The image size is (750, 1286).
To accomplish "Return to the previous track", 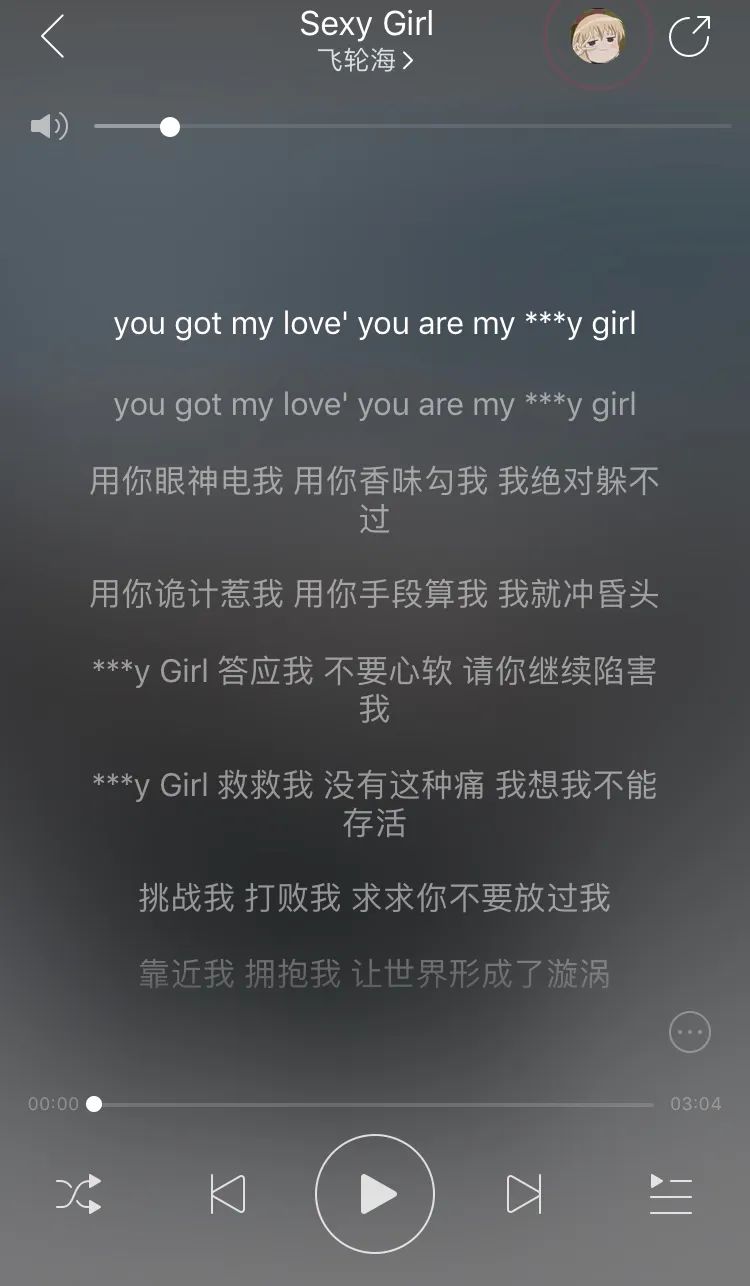I will pos(228,1194).
